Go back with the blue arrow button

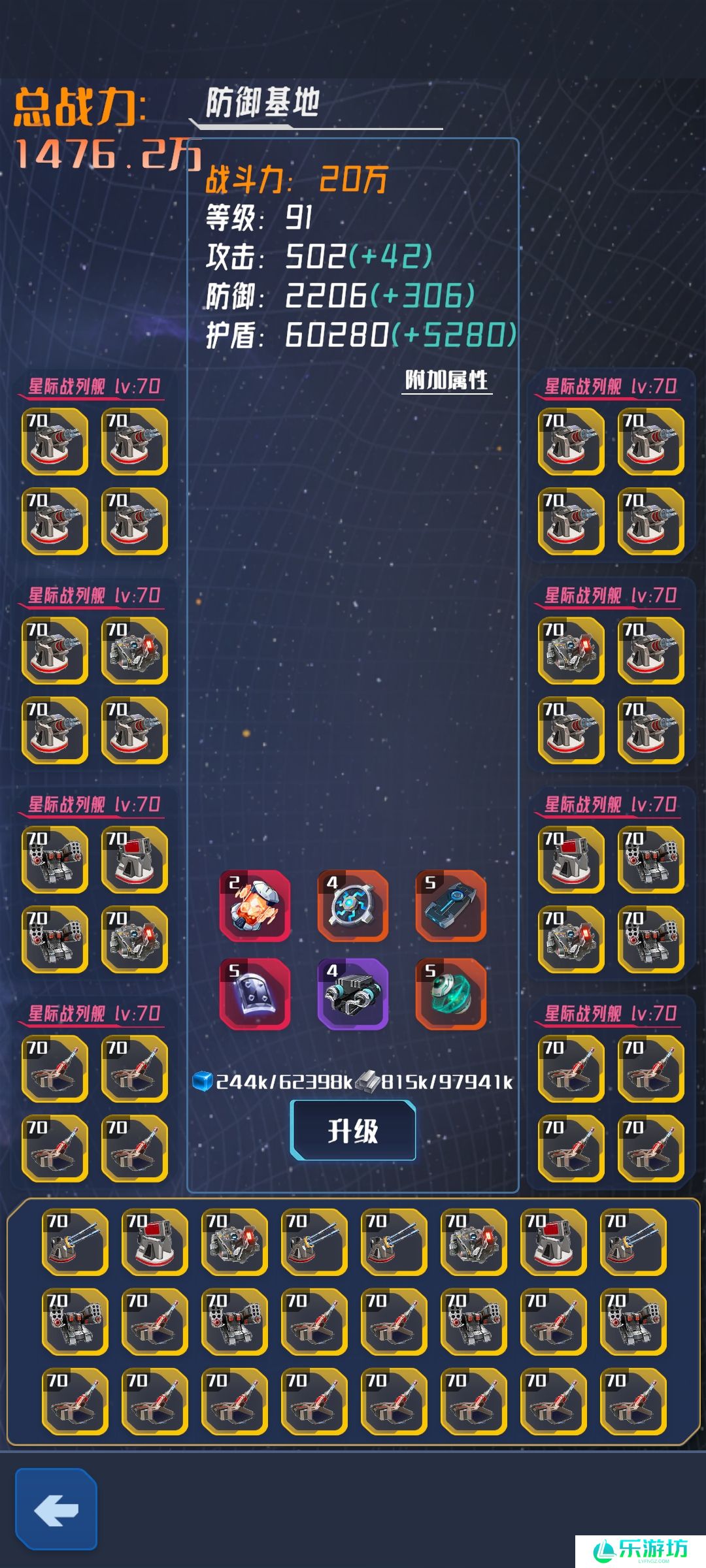click(x=56, y=1509)
